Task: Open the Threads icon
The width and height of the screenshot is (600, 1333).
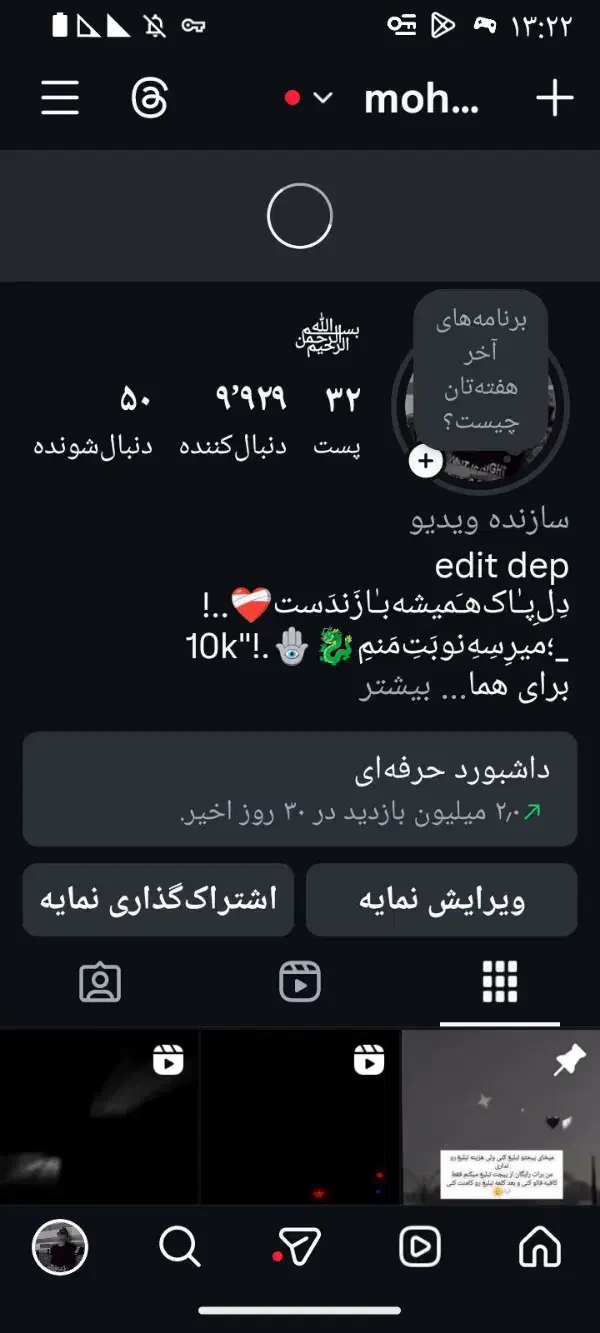Action: (150, 98)
